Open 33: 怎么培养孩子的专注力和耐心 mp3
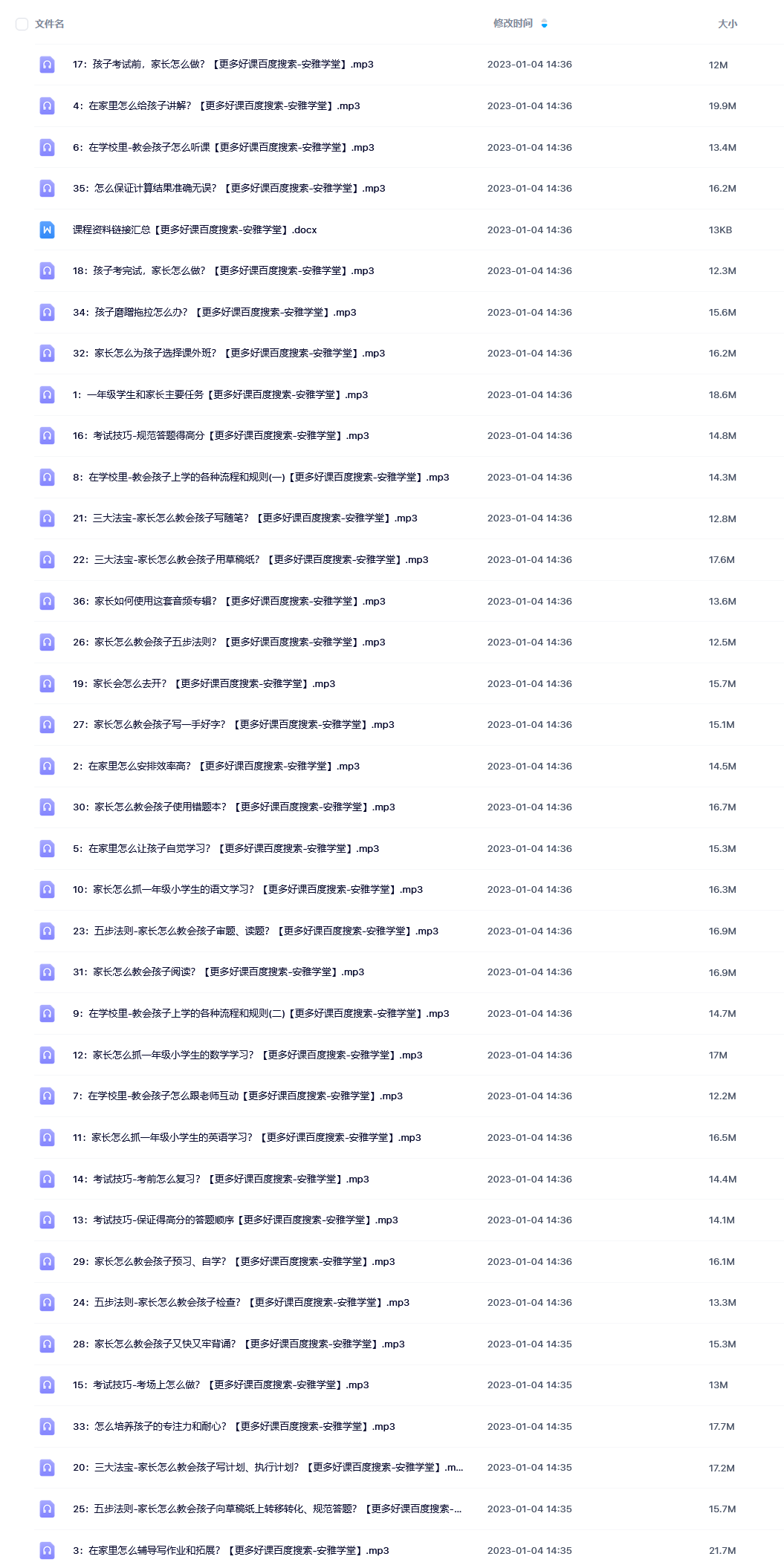The width and height of the screenshot is (784, 1568). pyautogui.click(x=234, y=1427)
